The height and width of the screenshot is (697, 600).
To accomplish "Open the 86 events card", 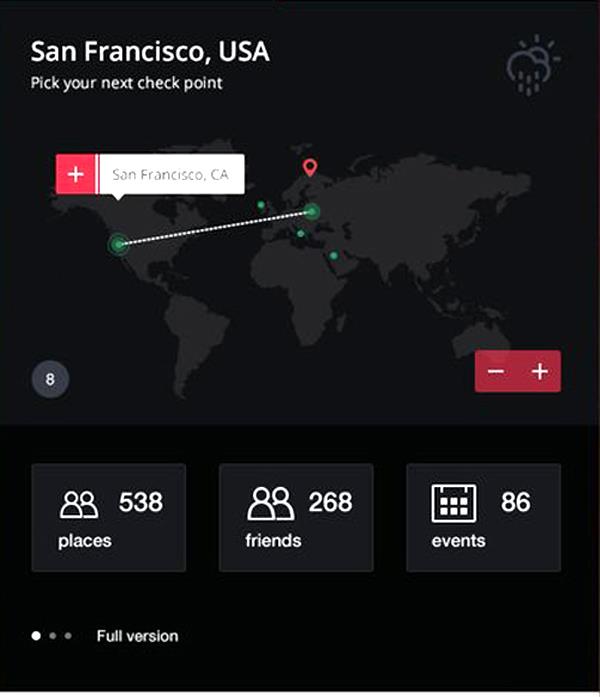I will (483, 517).
